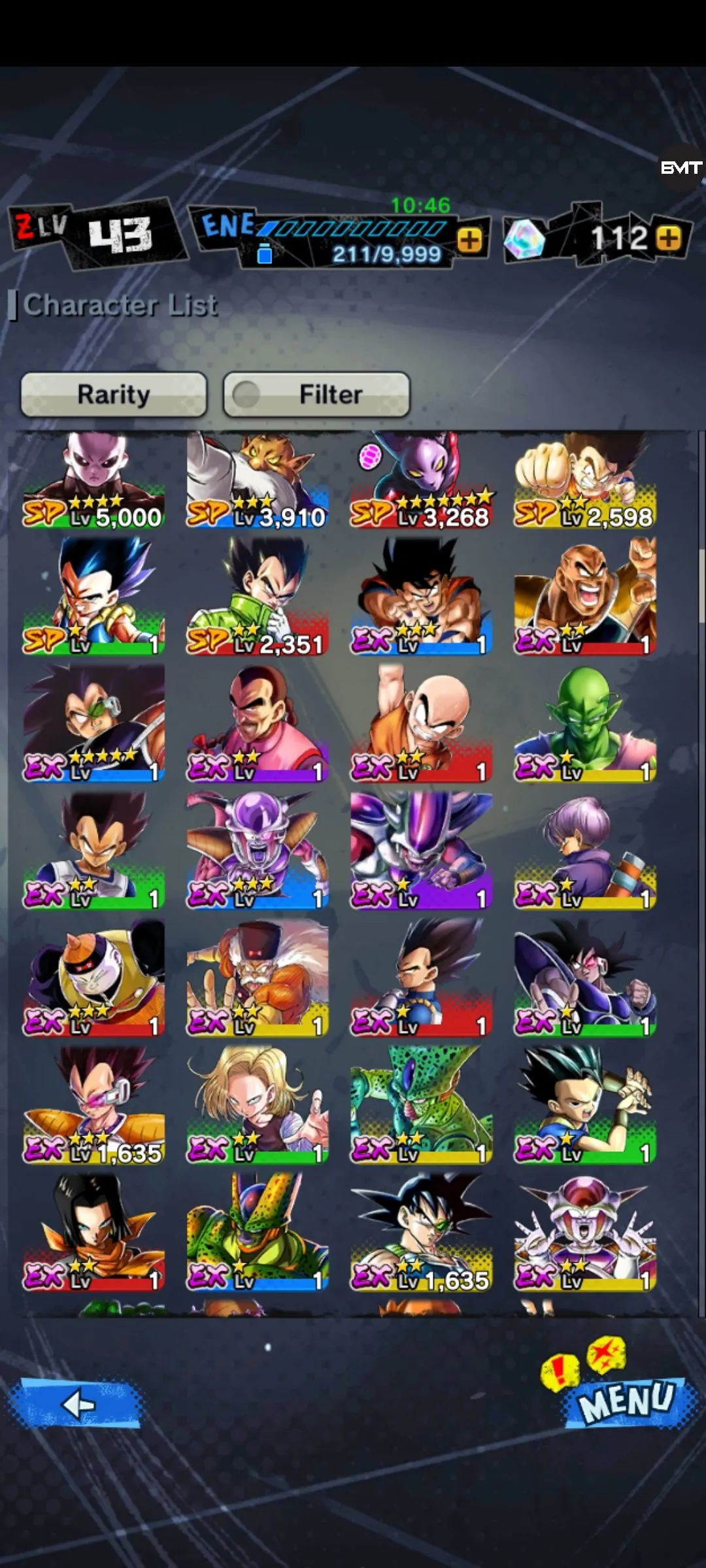Screen dimensions: 706x1568
Task: Open the Rarity sort button
Action: (x=114, y=395)
